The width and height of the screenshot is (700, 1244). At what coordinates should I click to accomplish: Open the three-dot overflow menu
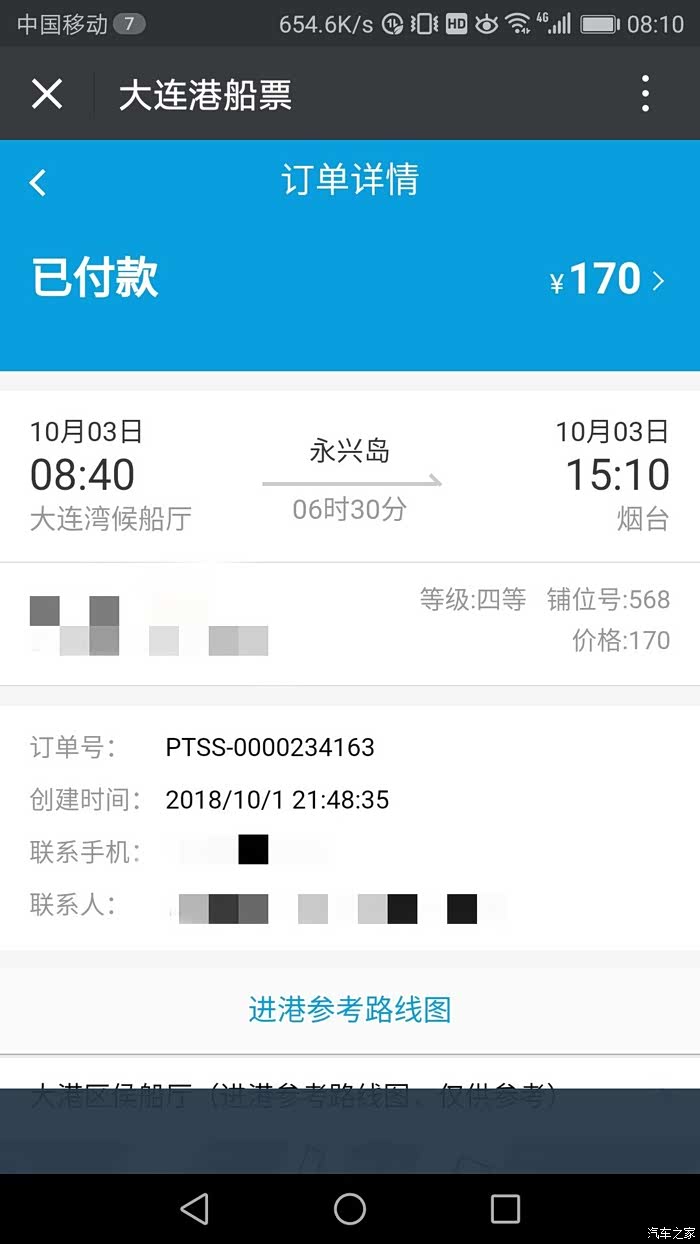tap(646, 94)
